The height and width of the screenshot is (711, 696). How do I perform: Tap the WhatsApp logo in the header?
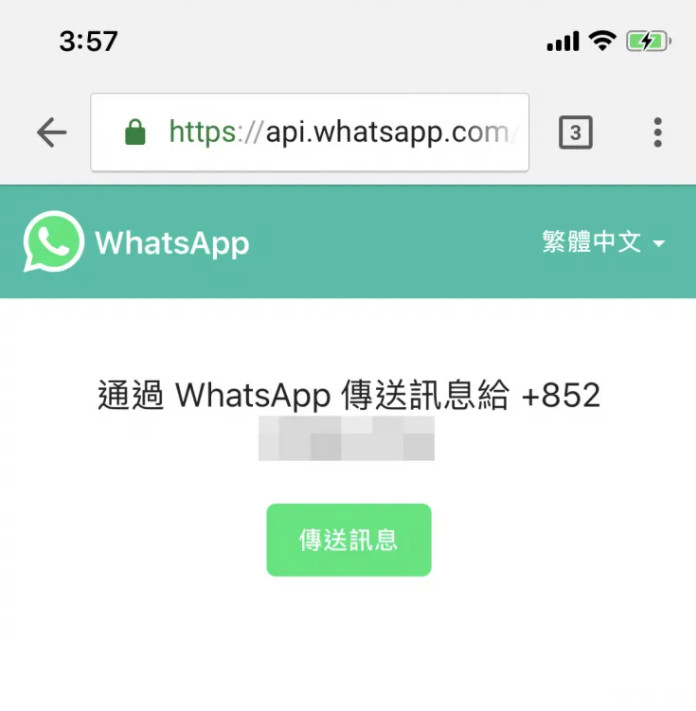point(54,242)
